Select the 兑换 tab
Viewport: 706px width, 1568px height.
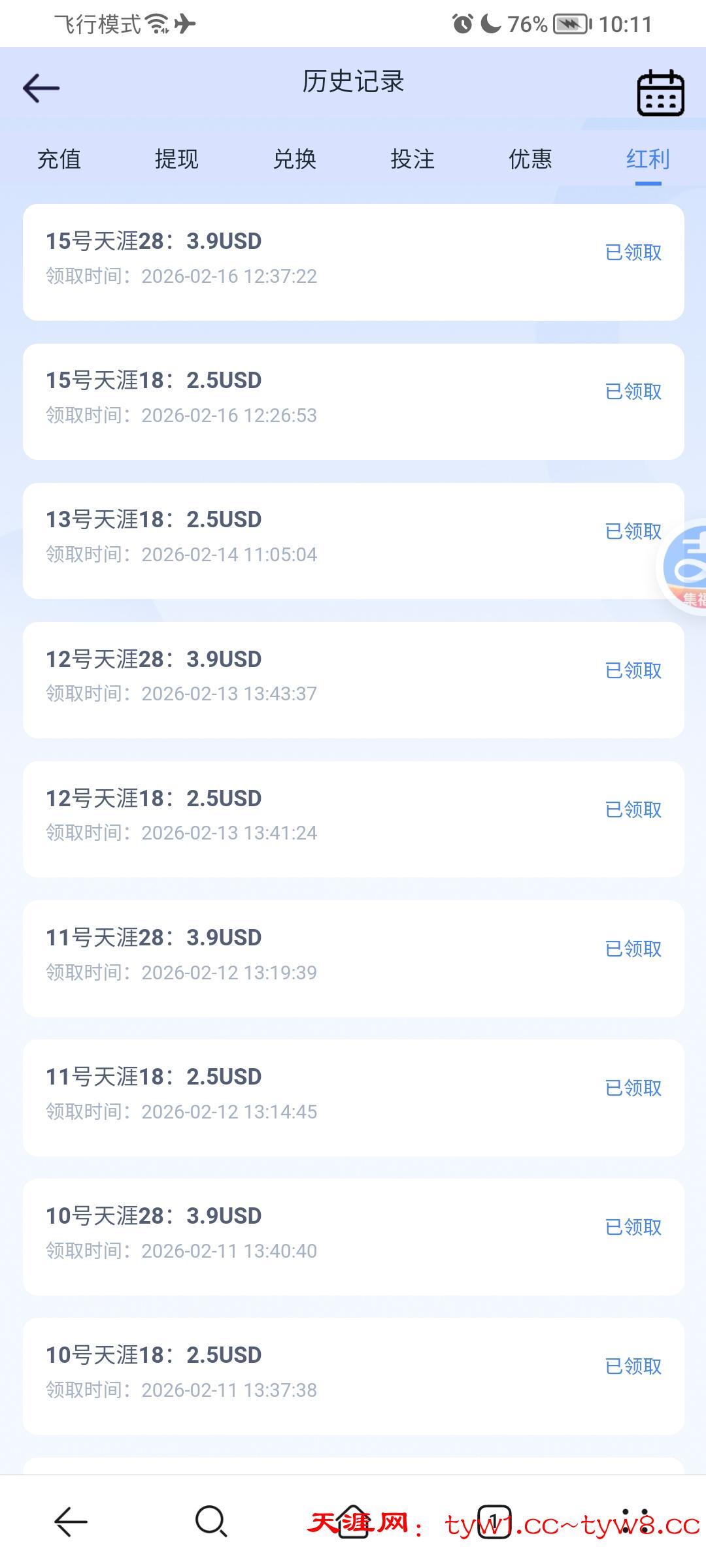pyautogui.click(x=295, y=159)
